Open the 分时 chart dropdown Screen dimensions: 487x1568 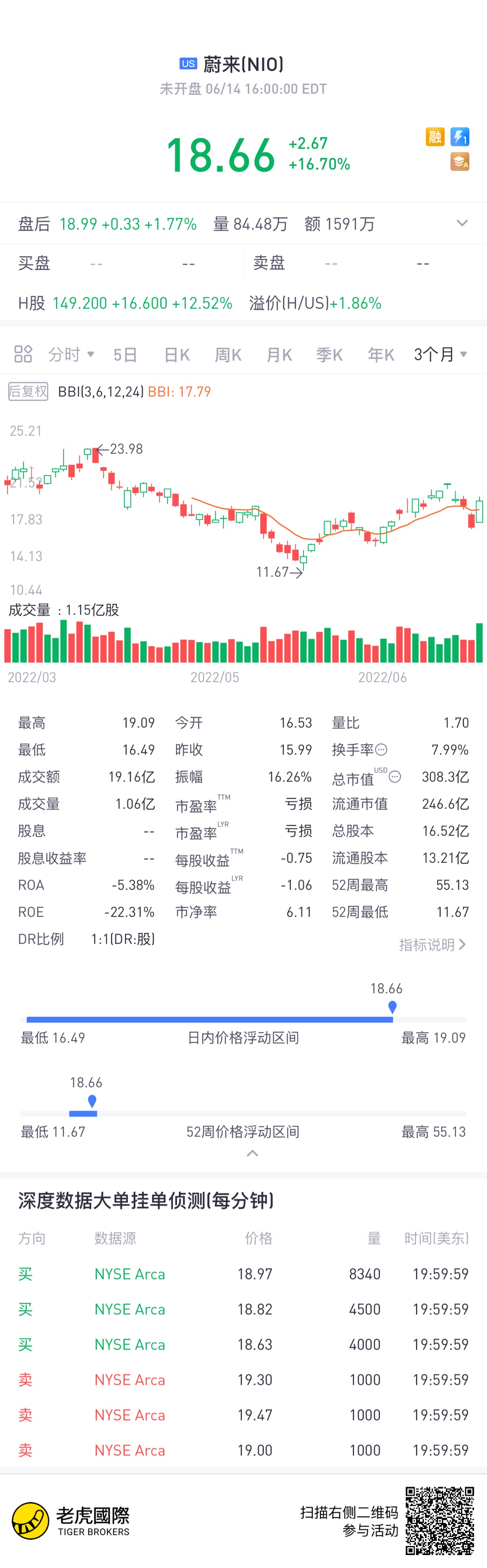tap(71, 354)
